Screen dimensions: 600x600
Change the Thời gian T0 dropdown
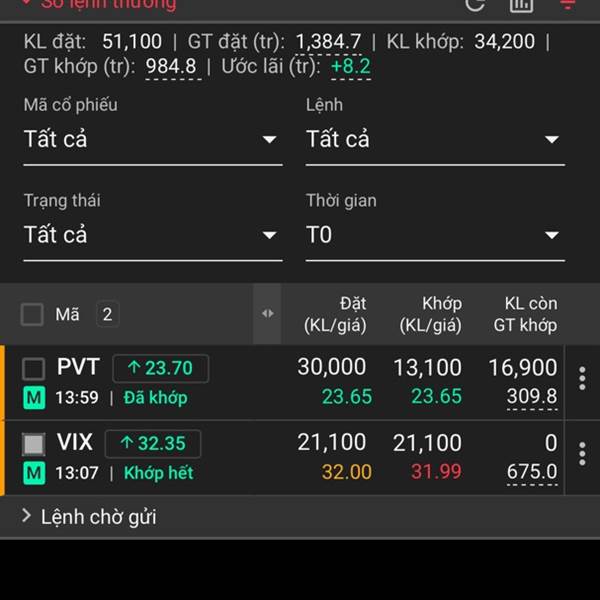tap(434, 235)
